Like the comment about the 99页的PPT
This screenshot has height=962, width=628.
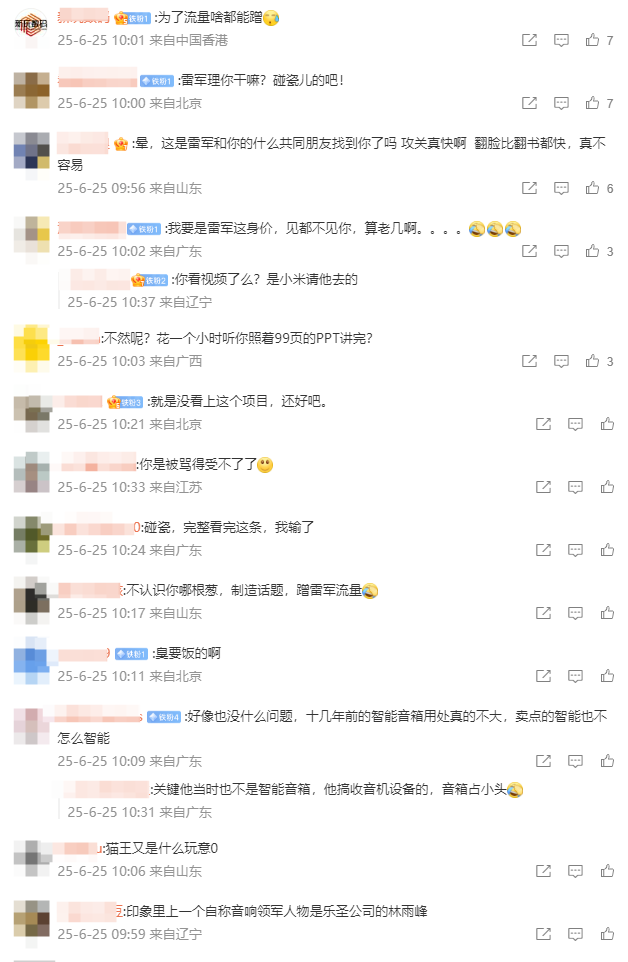point(593,361)
